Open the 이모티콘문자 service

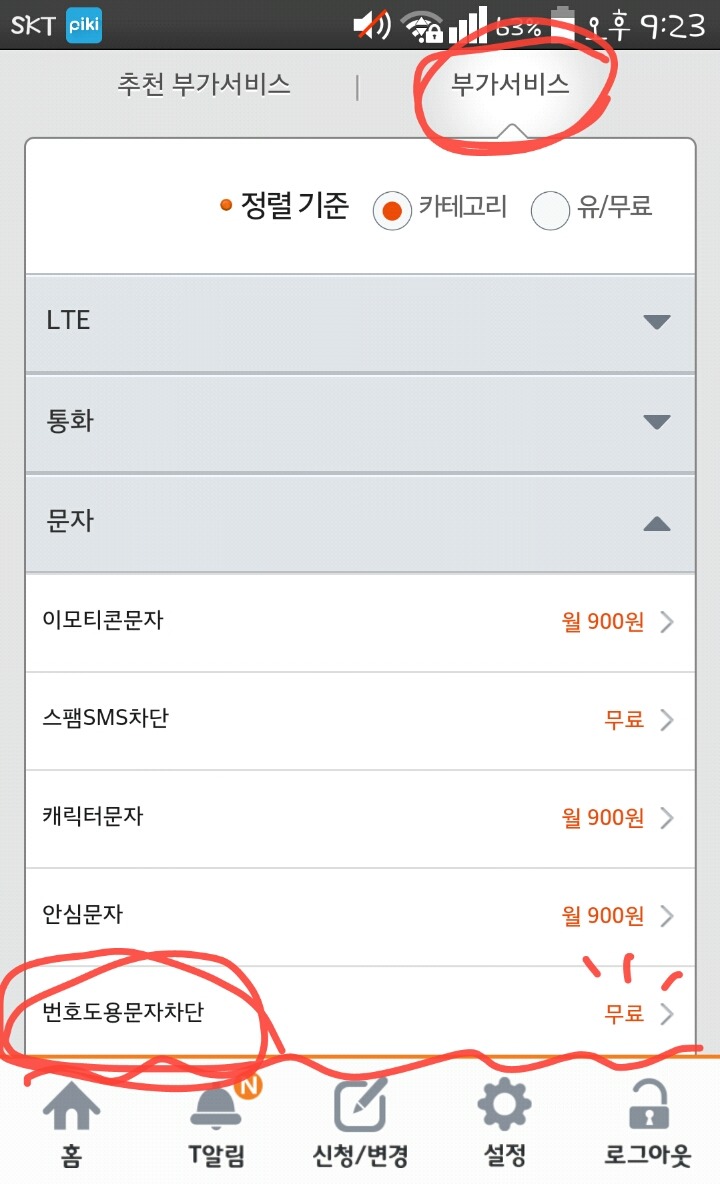point(360,621)
